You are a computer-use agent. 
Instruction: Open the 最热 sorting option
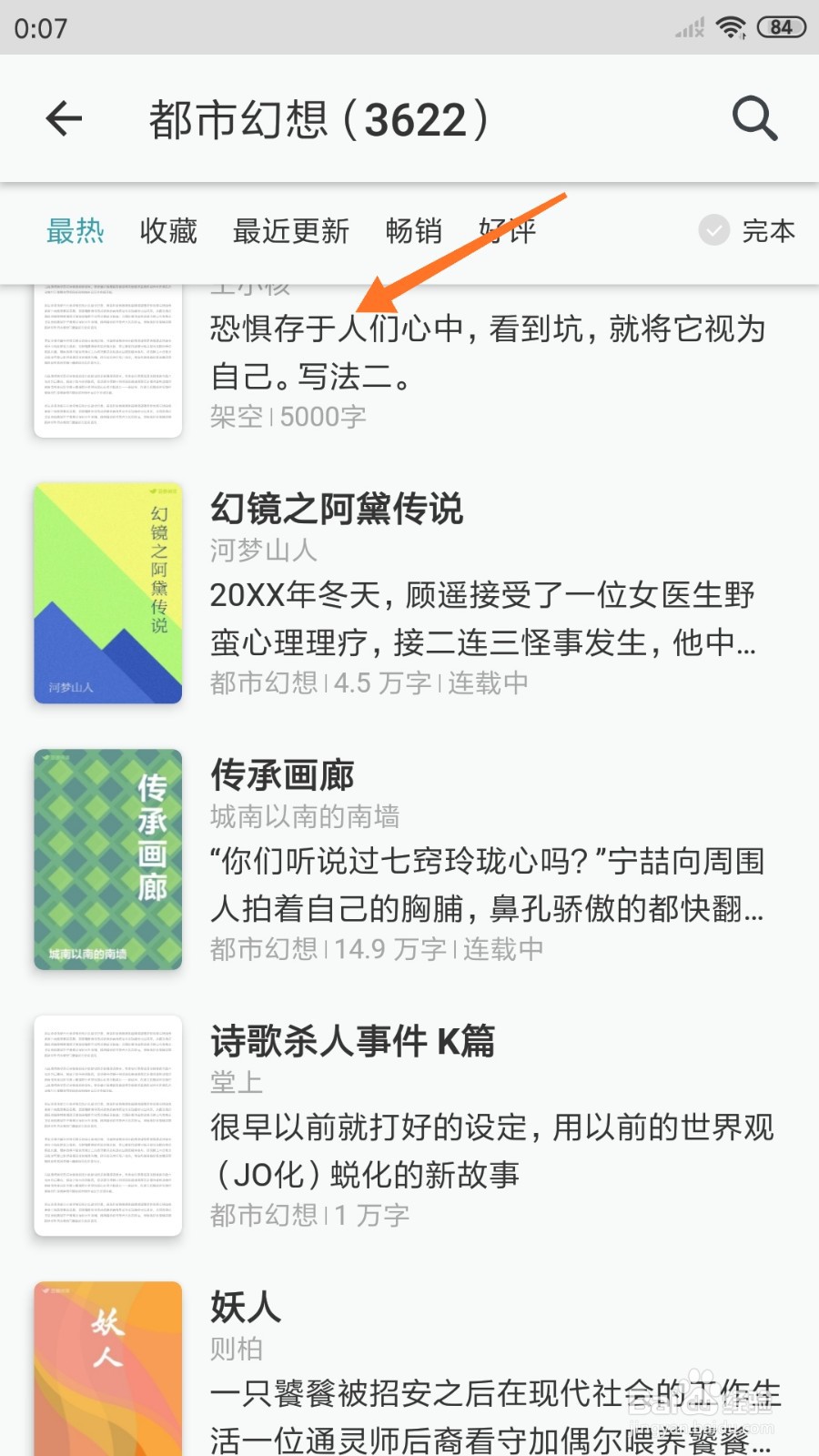coord(76,232)
